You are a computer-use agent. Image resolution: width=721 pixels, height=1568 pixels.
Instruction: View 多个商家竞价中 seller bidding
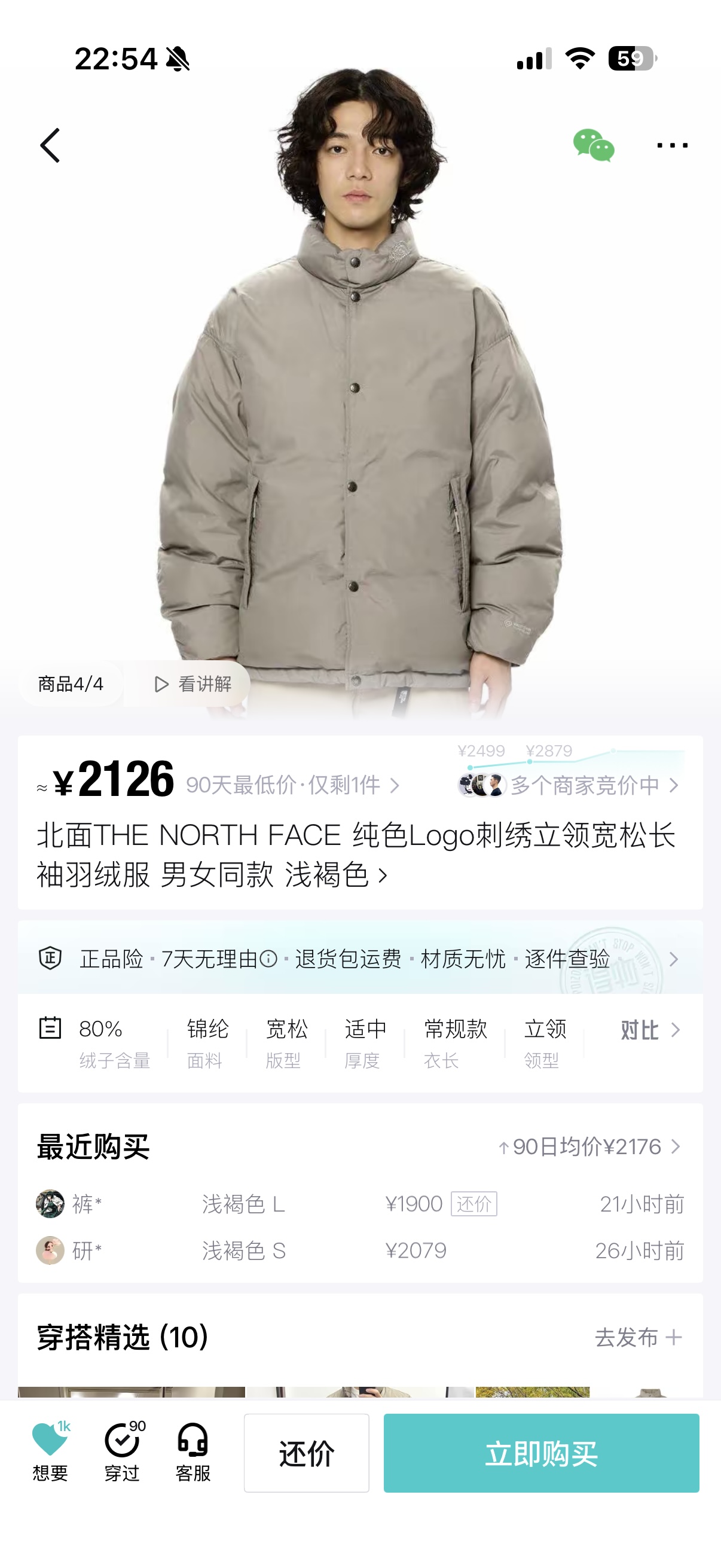(x=569, y=785)
